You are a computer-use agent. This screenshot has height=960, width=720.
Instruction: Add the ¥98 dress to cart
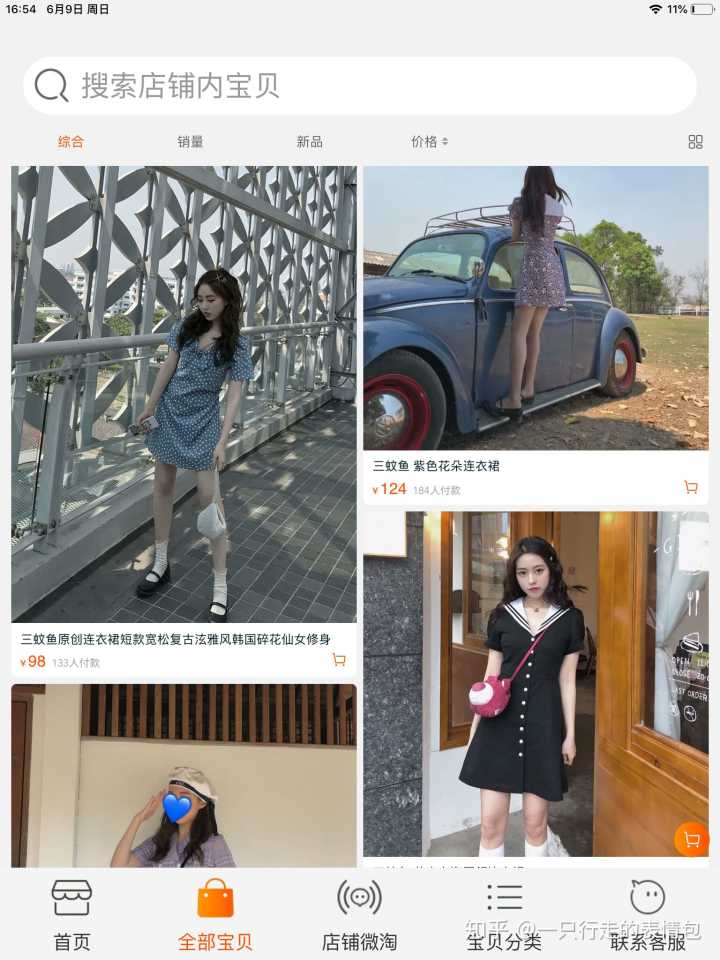339,660
